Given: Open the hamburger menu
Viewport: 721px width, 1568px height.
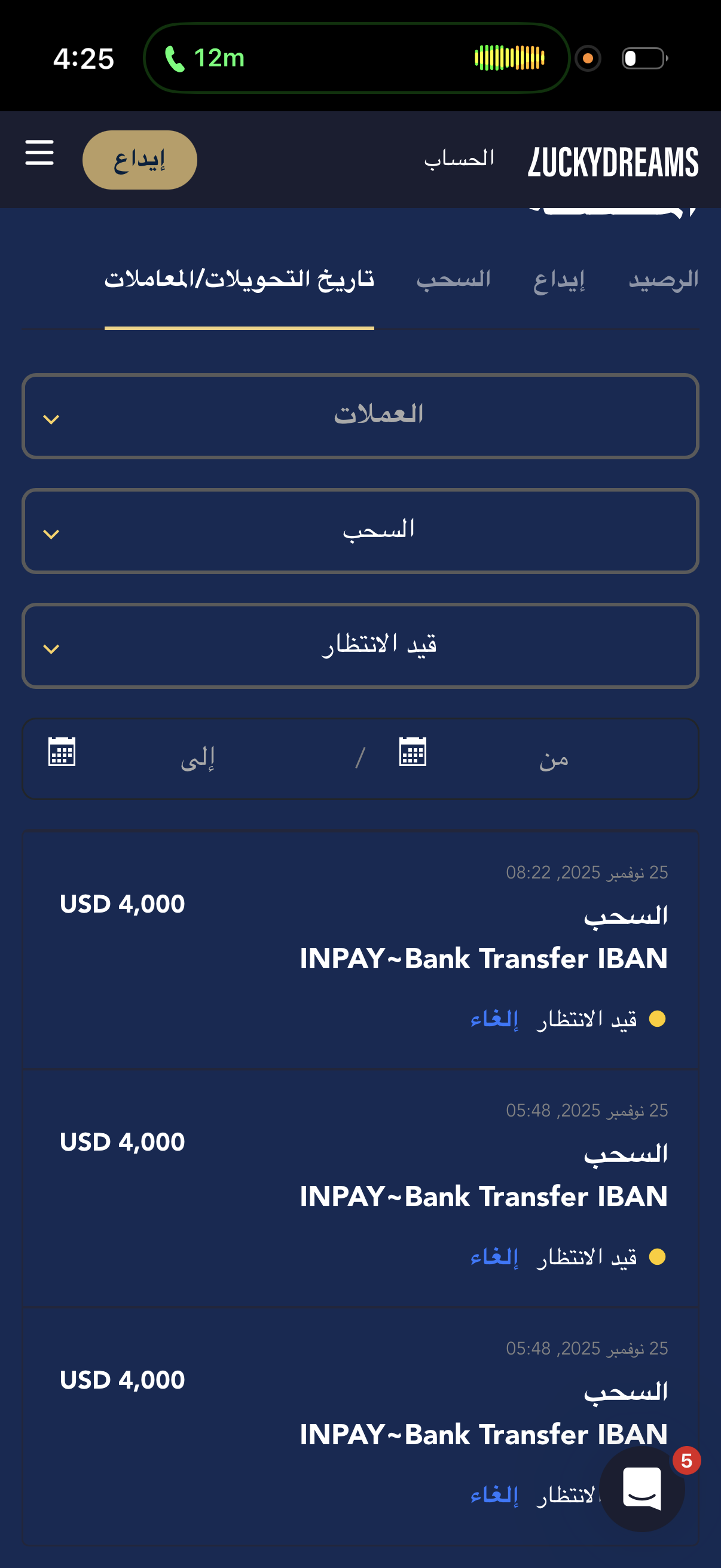Looking at the screenshot, I should [x=39, y=152].
